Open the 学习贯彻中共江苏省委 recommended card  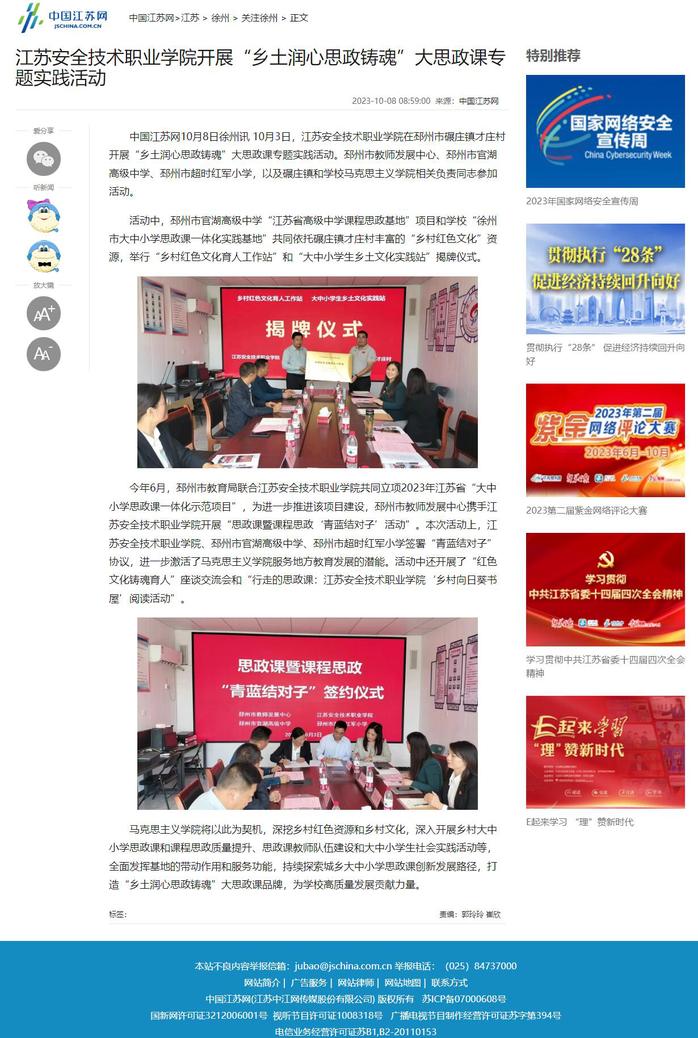coord(605,589)
